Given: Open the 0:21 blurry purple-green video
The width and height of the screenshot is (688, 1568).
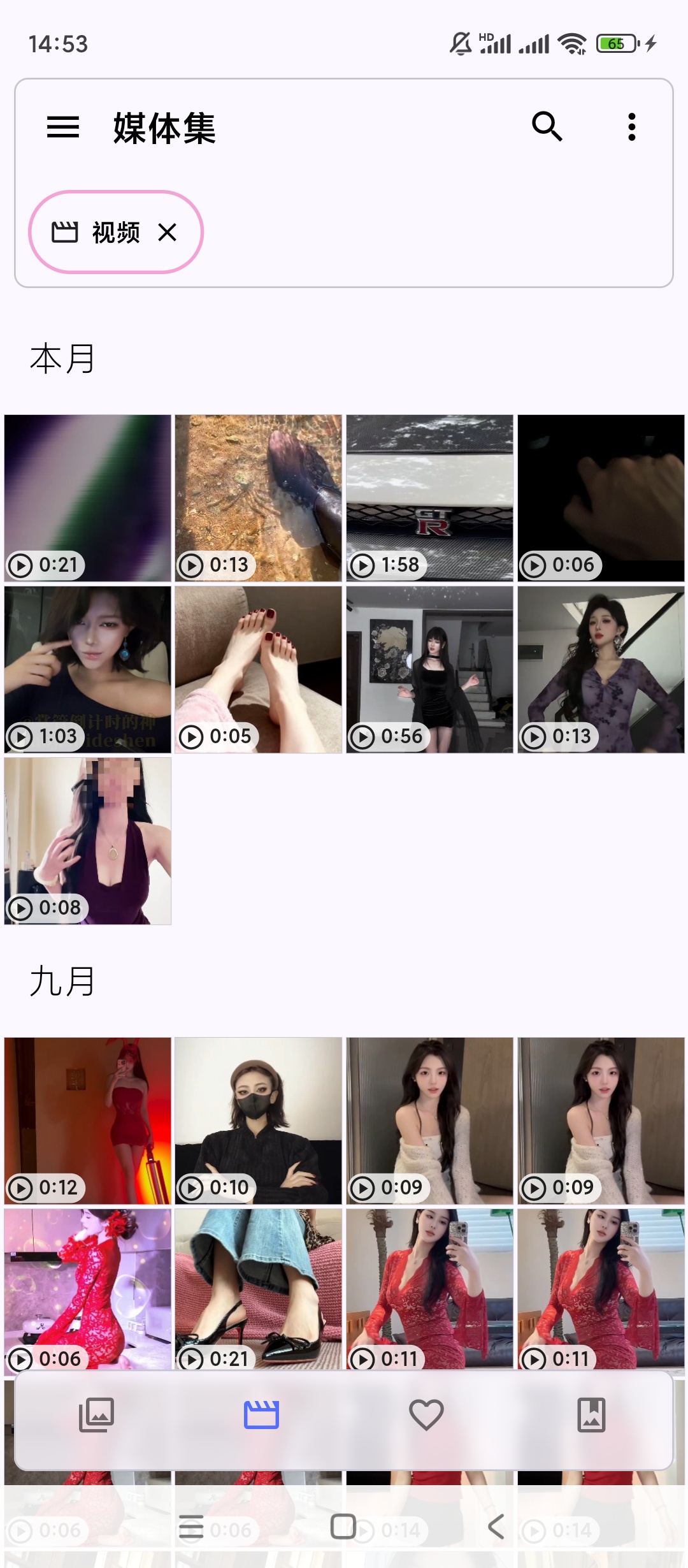Looking at the screenshot, I should [x=88, y=498].
